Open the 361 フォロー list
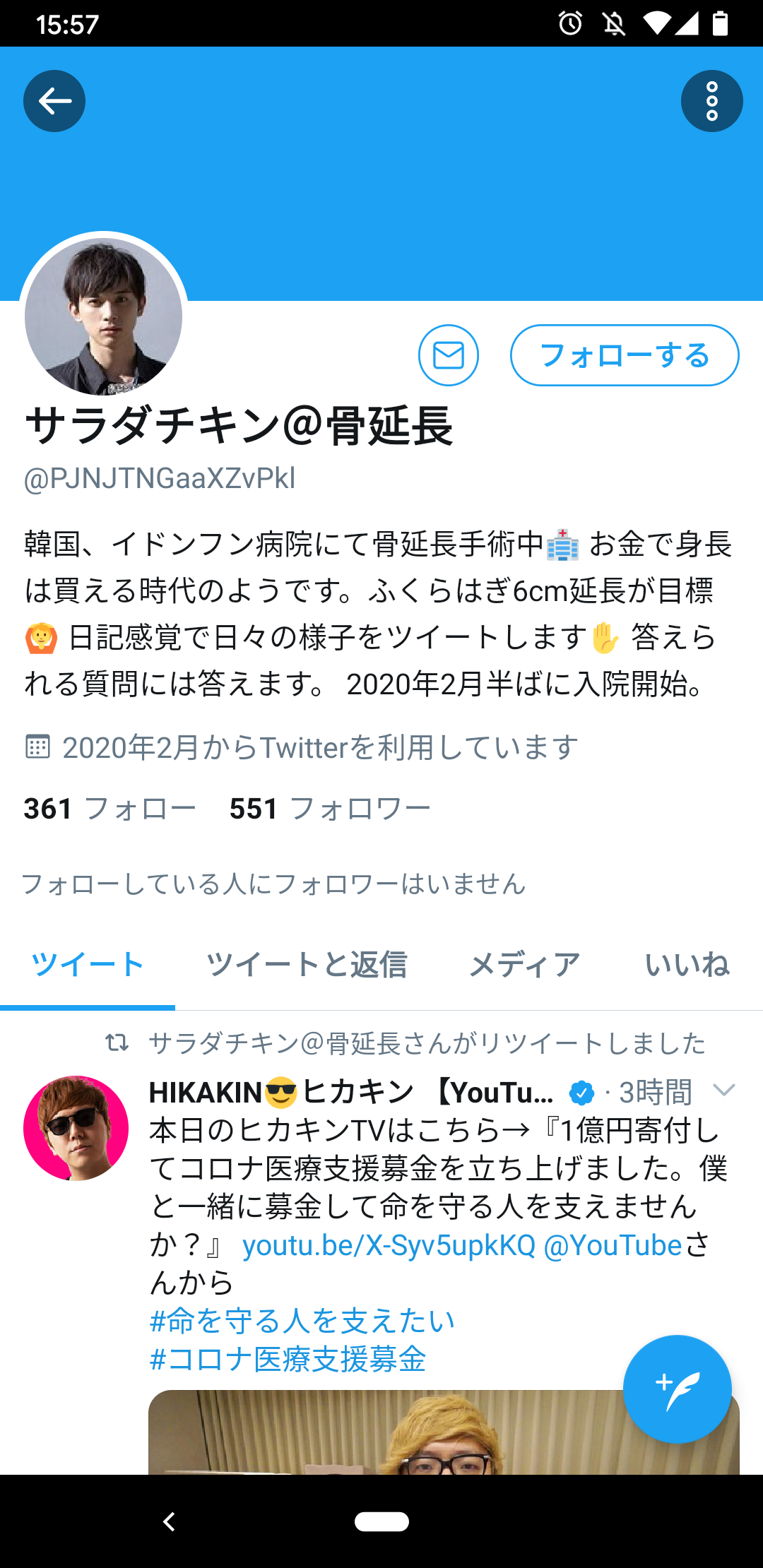Viewport: 763px width, 1568px height. (x=110, y=808)
